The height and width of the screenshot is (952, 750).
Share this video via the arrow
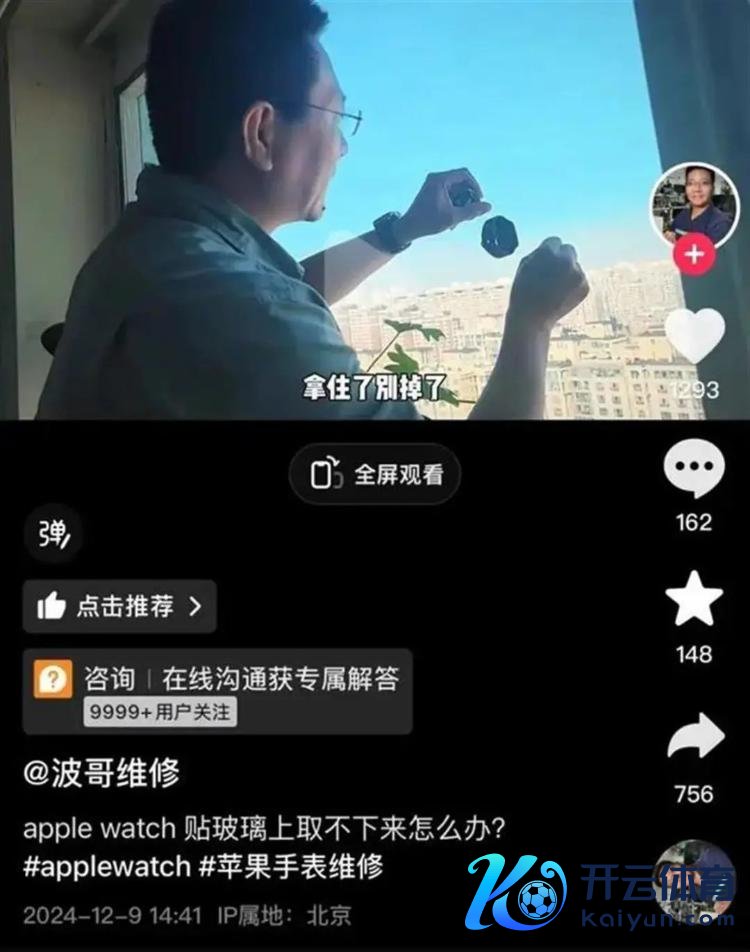tap(695, 740)
